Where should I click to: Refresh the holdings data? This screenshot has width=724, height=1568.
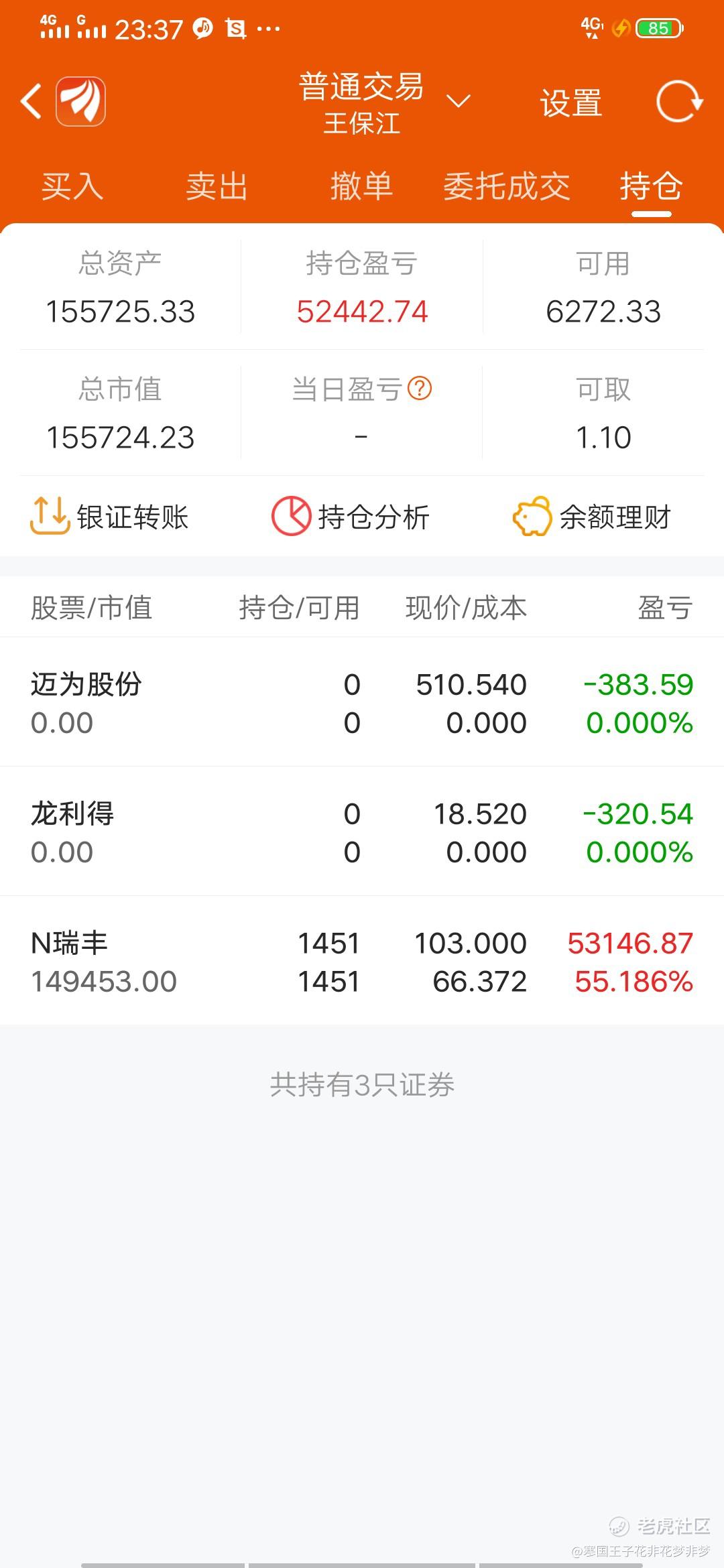click(678, 102)
